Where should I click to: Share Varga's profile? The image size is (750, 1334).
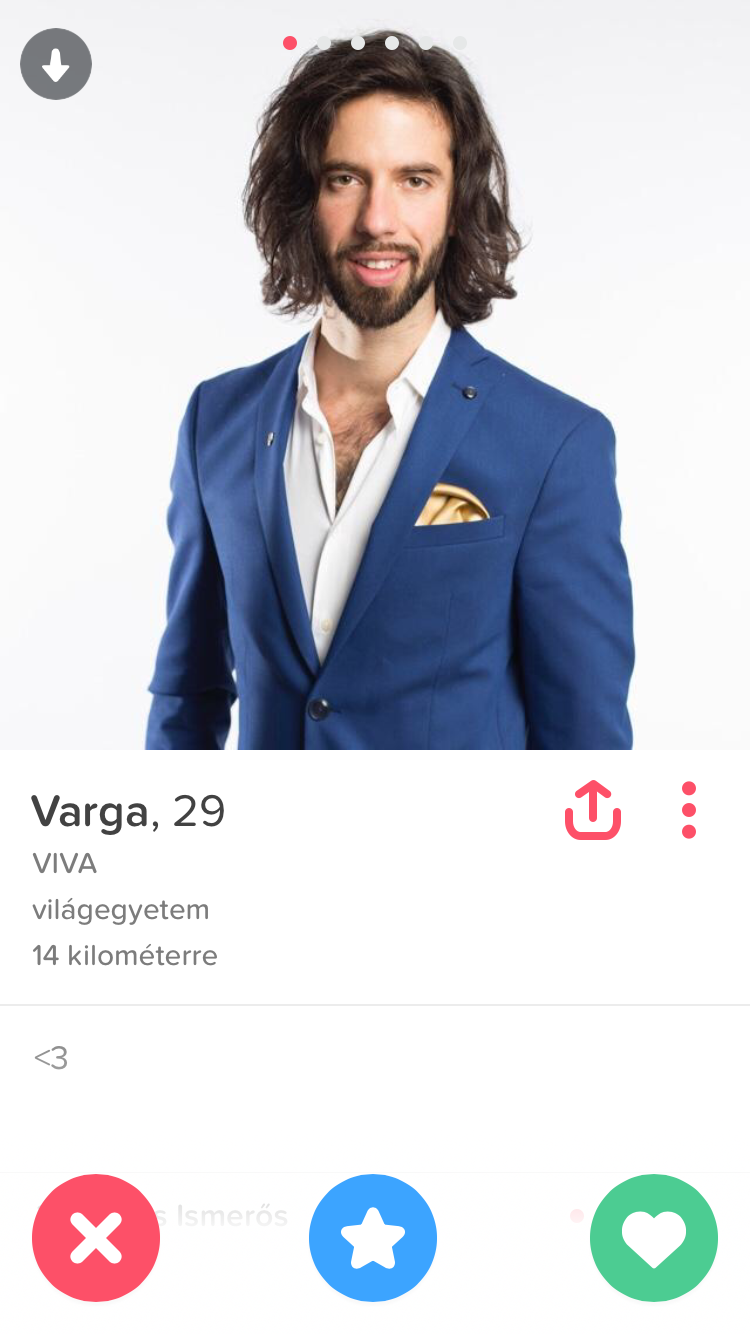pos(593,810)
